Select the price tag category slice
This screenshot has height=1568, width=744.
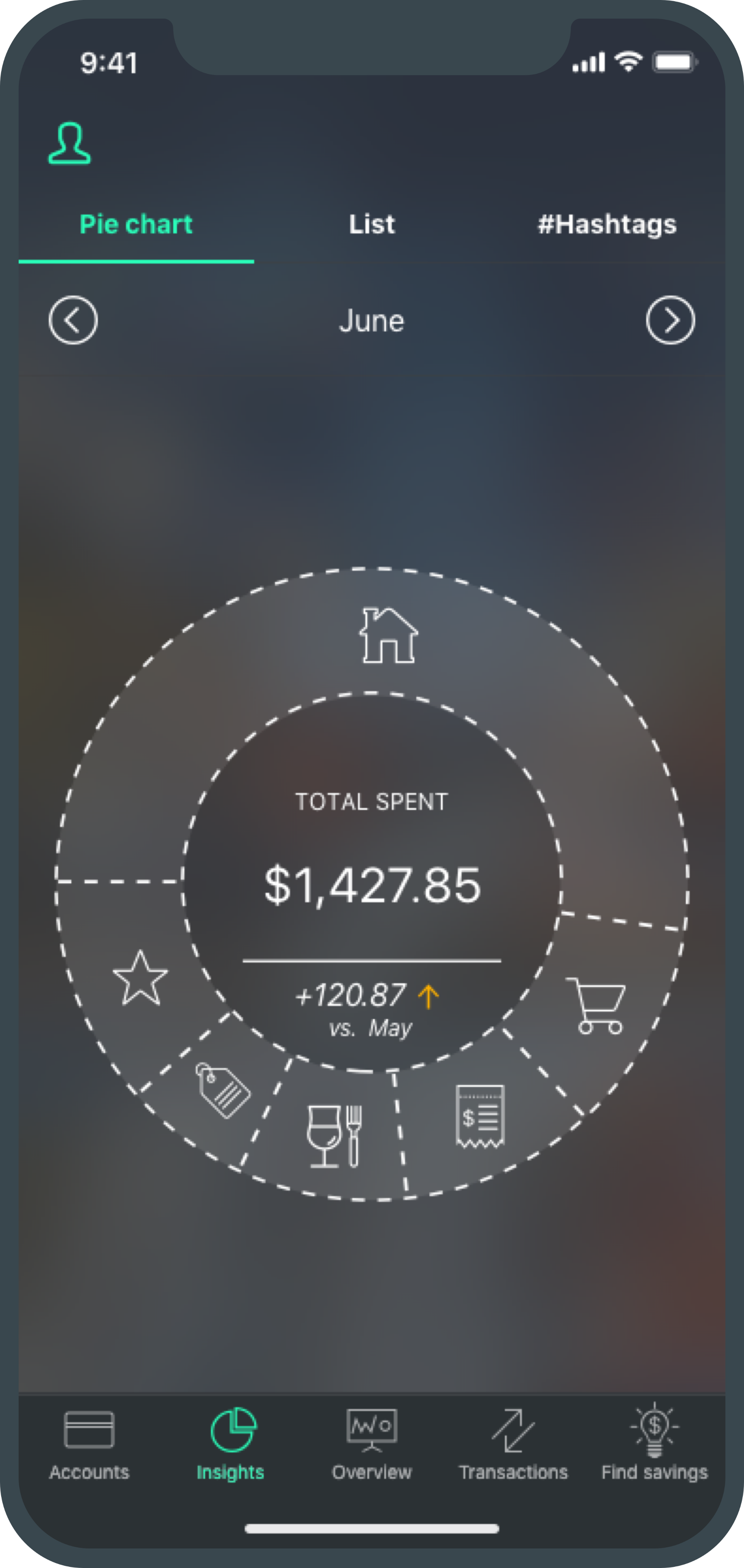[222, 1090]
